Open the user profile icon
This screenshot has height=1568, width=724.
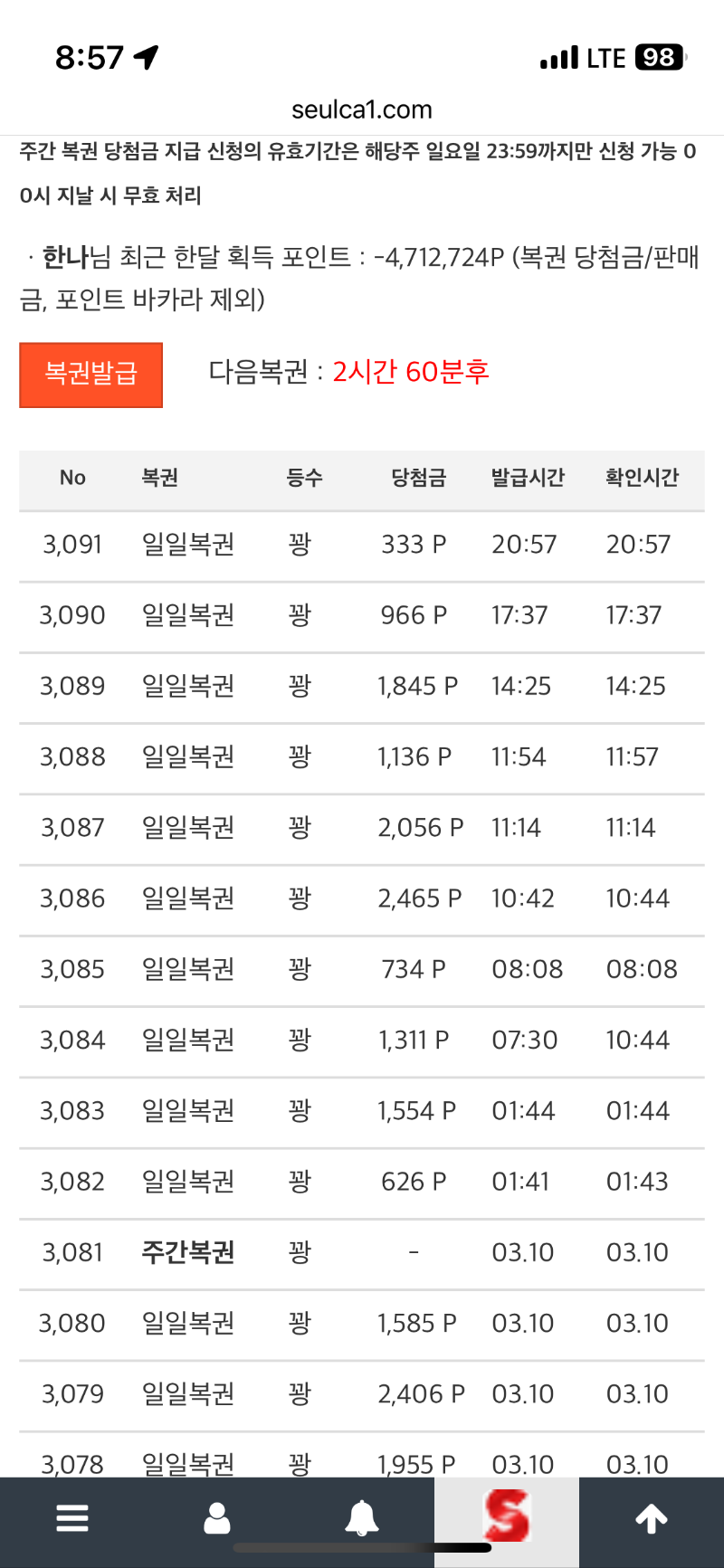pos(217,1517)
